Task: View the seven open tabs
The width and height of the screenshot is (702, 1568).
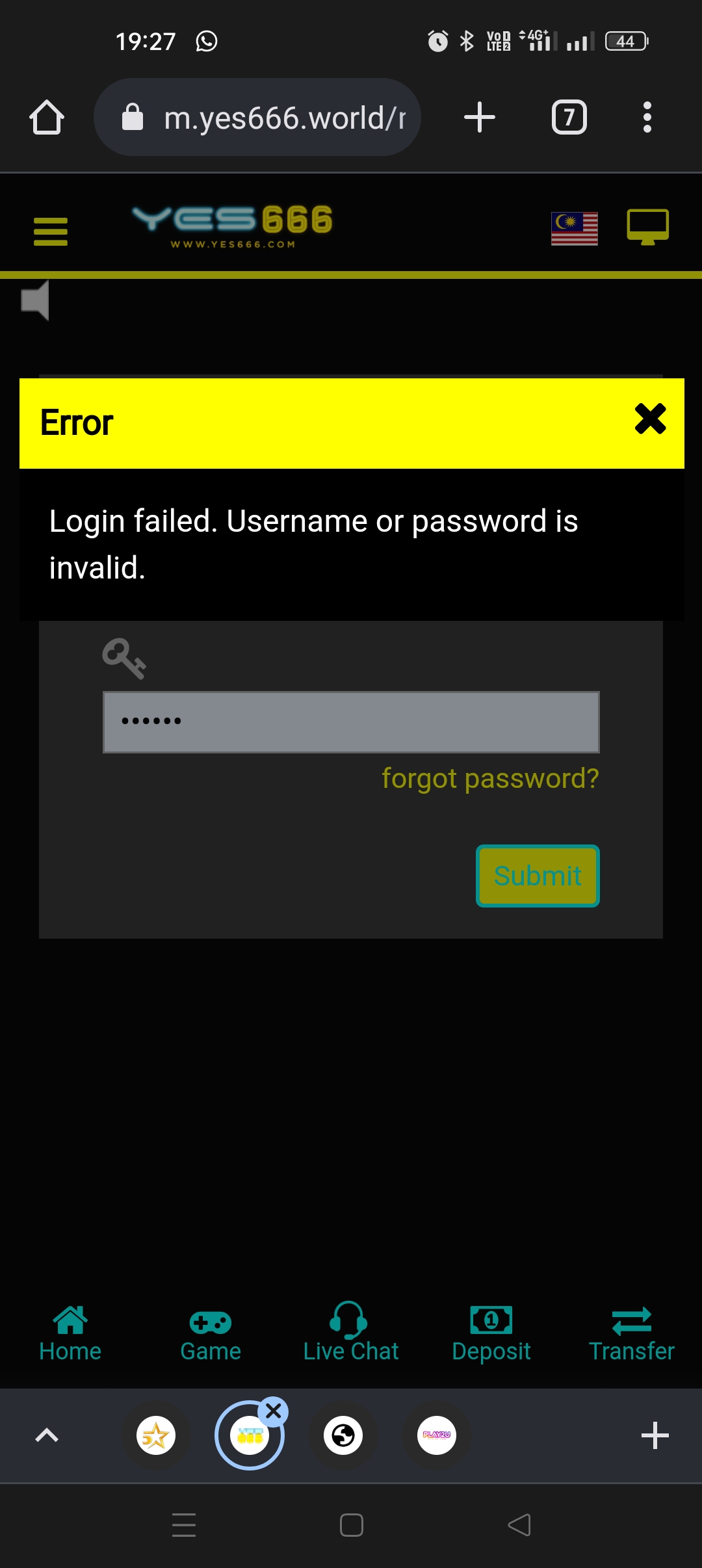Action: (569, 118)
